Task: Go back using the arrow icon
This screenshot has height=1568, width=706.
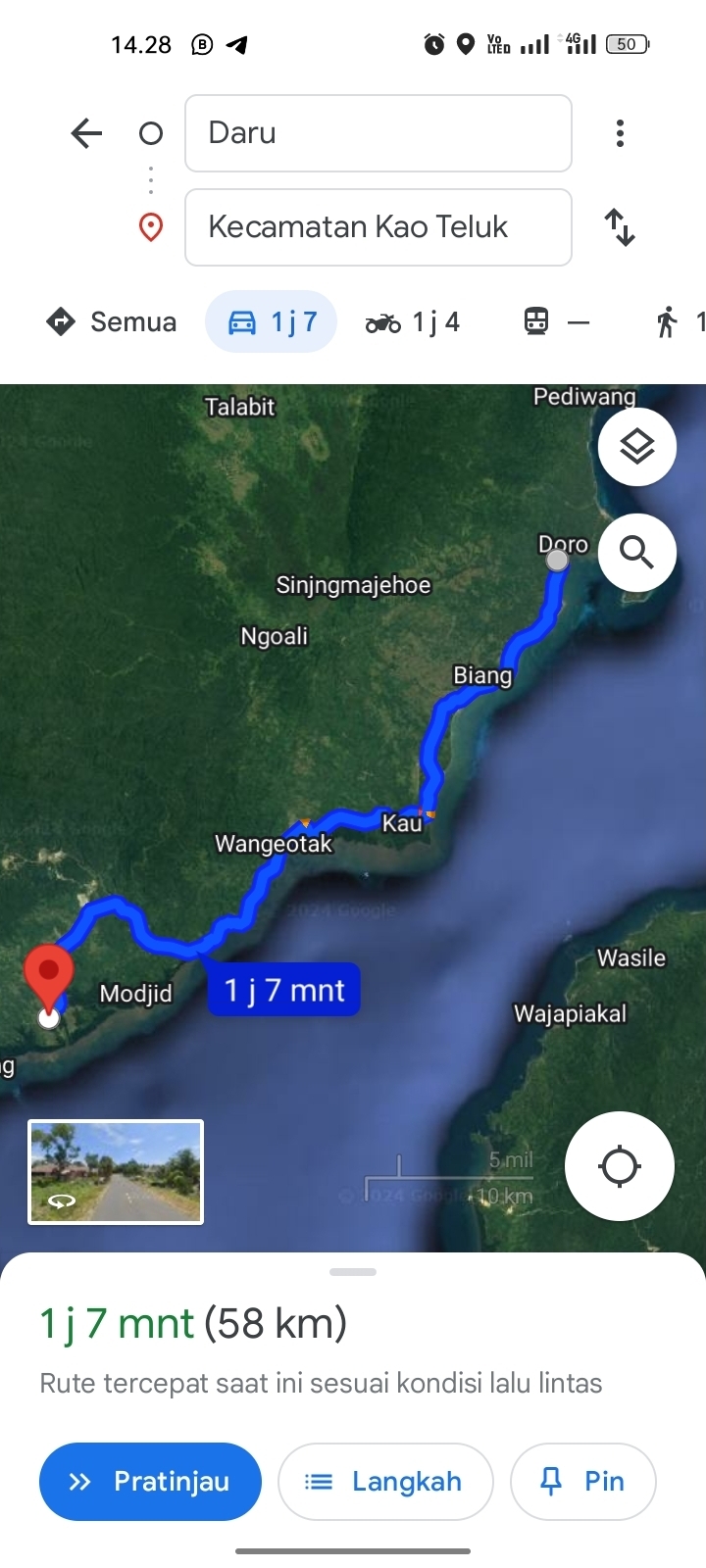Action: click(86, 132)
